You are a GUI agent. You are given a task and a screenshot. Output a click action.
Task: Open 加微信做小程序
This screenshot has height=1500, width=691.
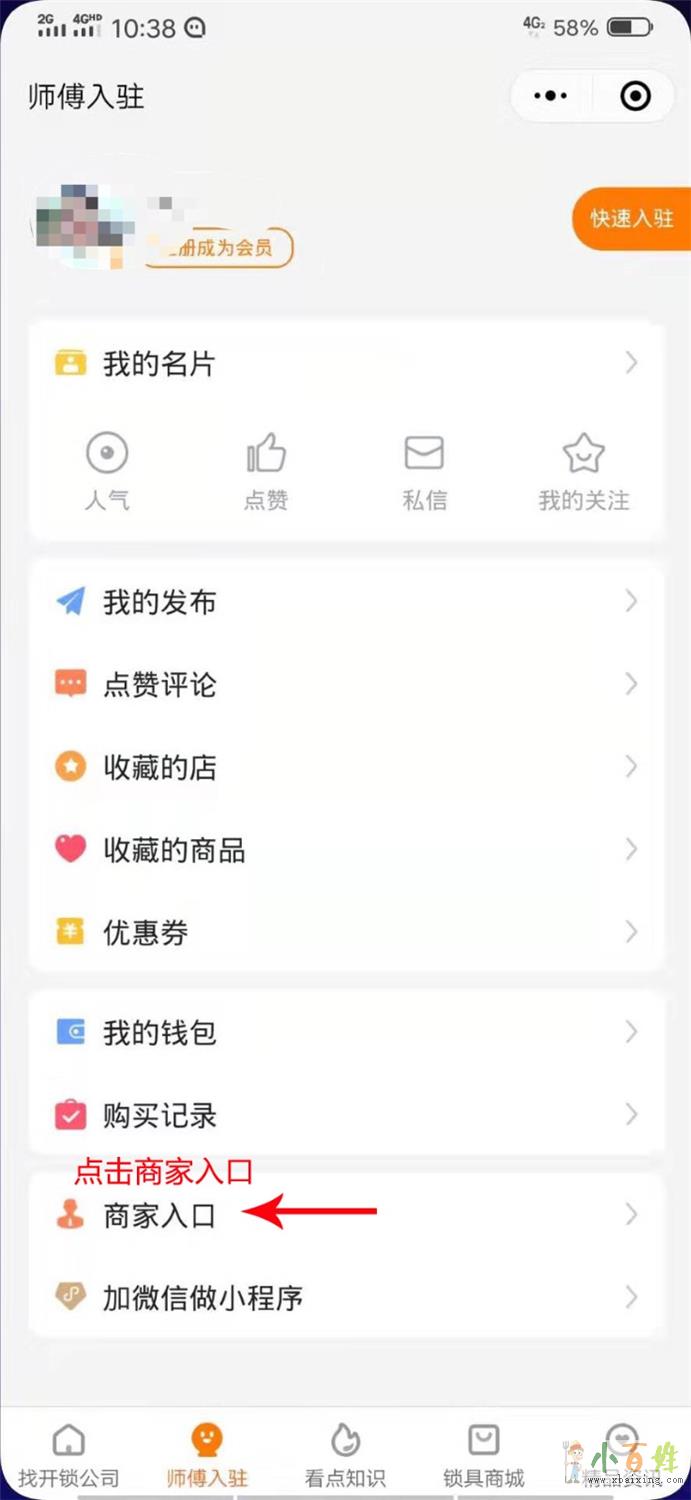[345, 1298]
